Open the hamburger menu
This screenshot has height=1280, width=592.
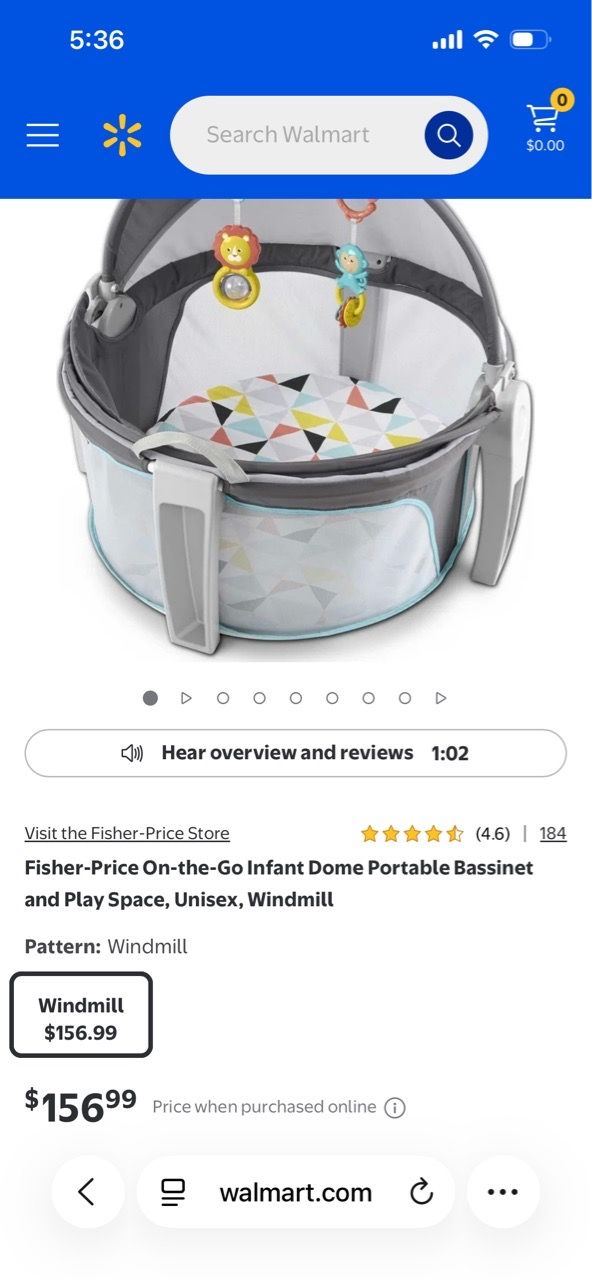[x=42, y=135]
